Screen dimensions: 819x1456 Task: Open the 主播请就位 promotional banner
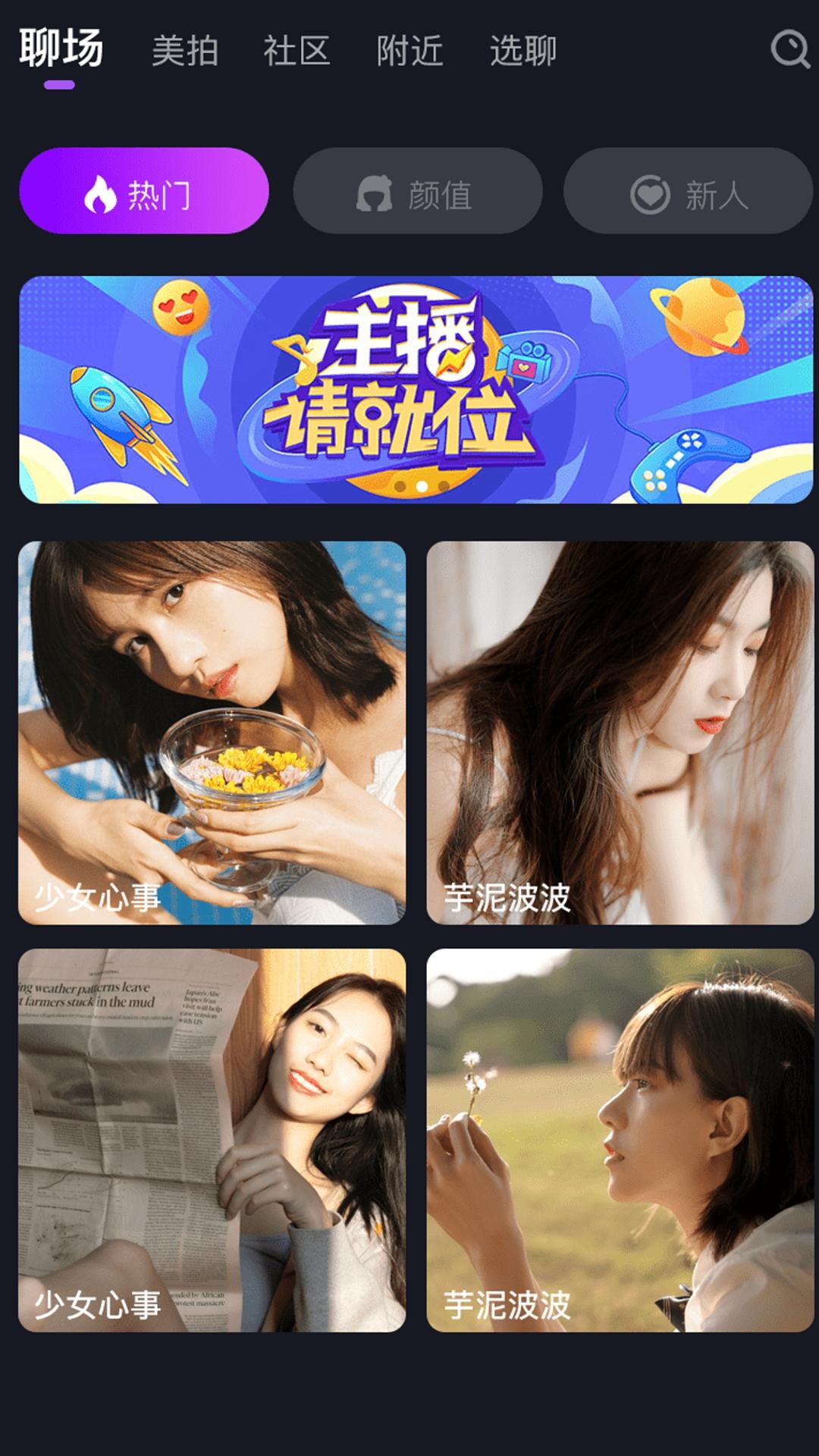pyautogui.click(x=409, y=389)
